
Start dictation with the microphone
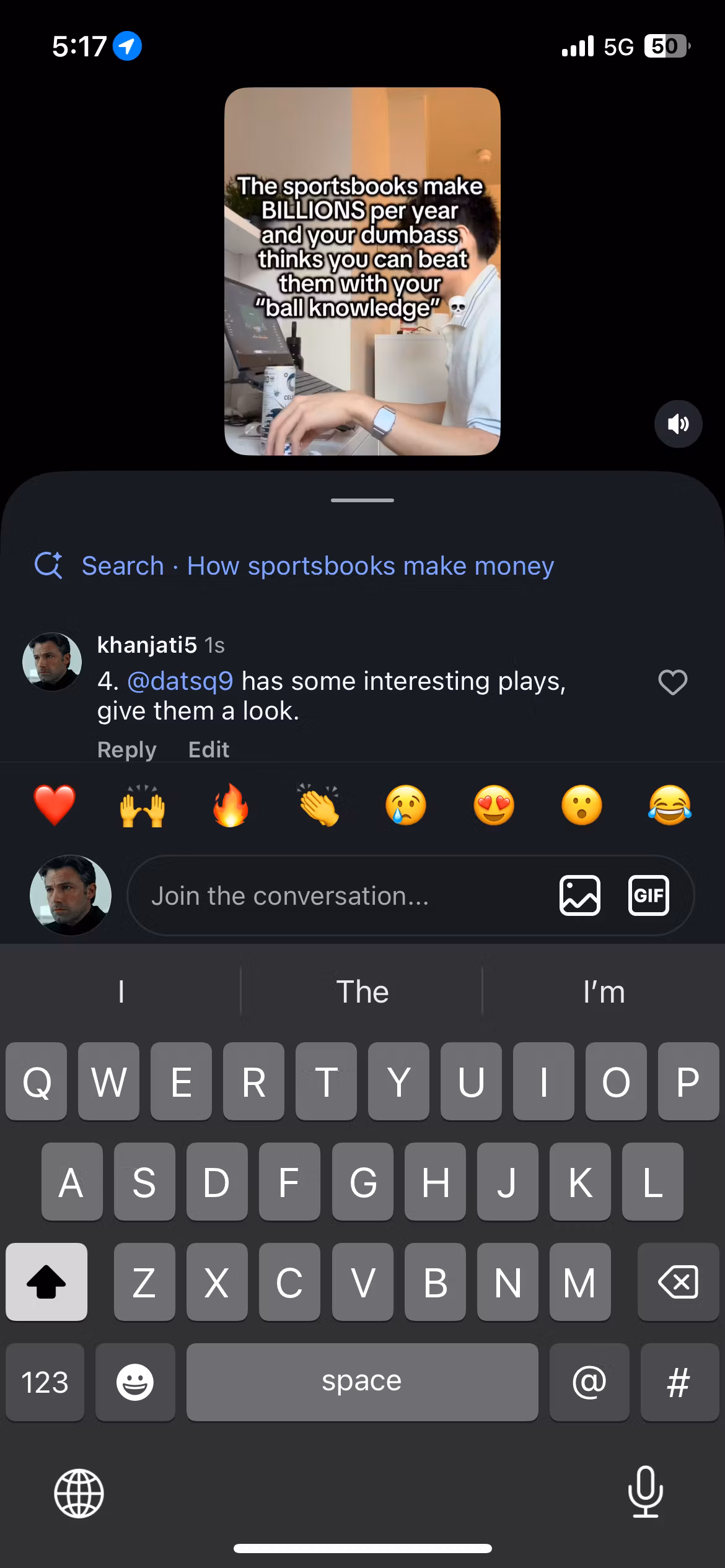645,1492
